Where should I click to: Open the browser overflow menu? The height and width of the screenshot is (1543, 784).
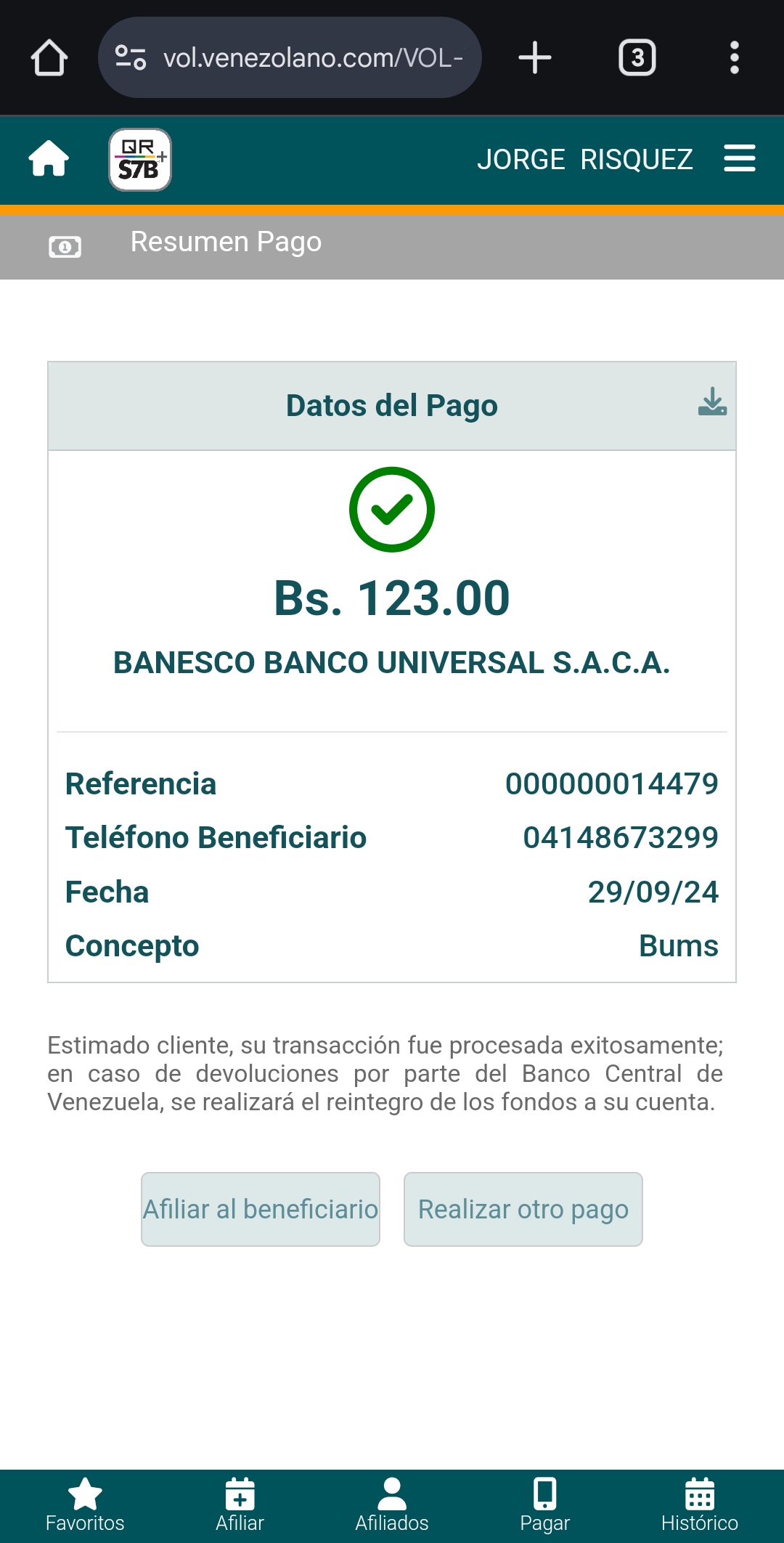[x=735, y=57]
